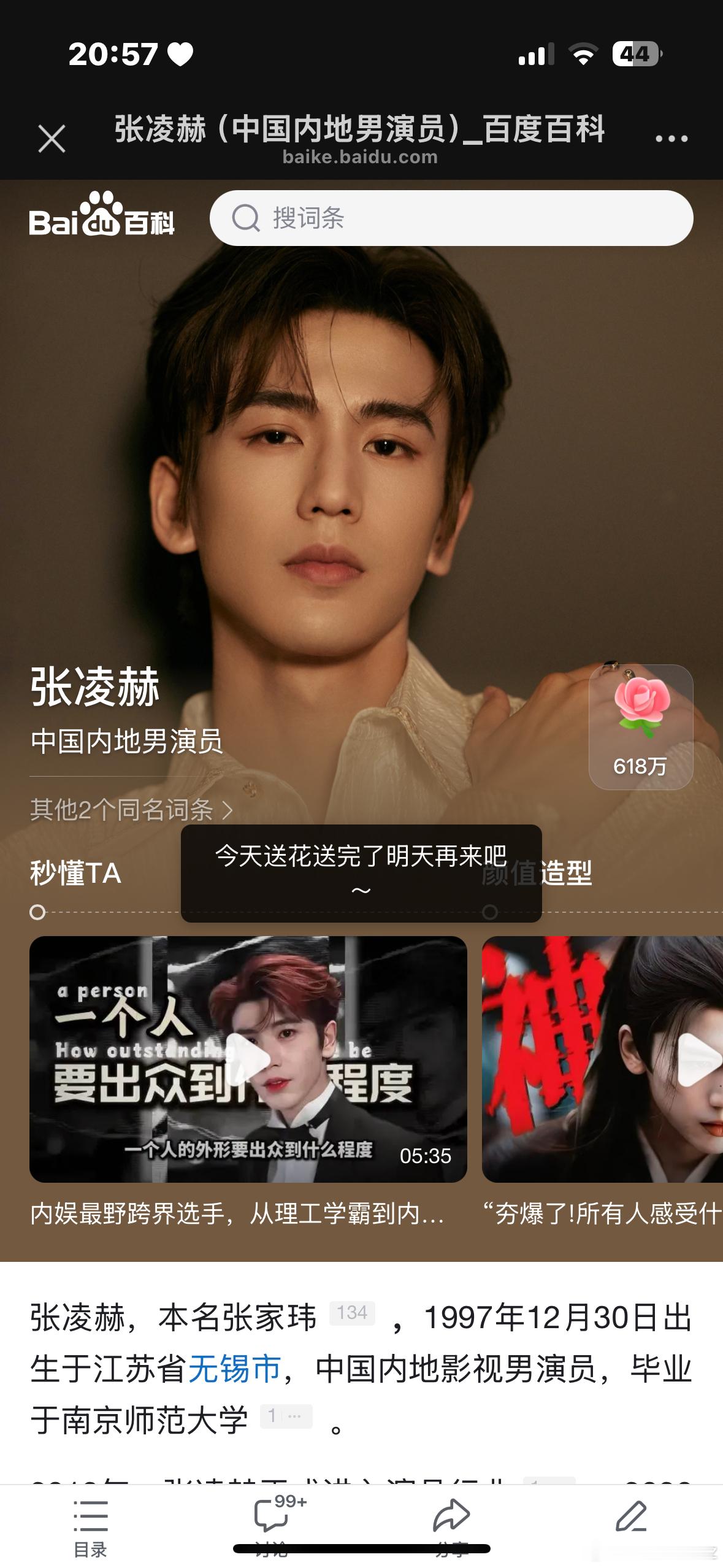View reference 134 after 张家玮
Screen dimensions: 723x1568
[x=352, y=1313]
